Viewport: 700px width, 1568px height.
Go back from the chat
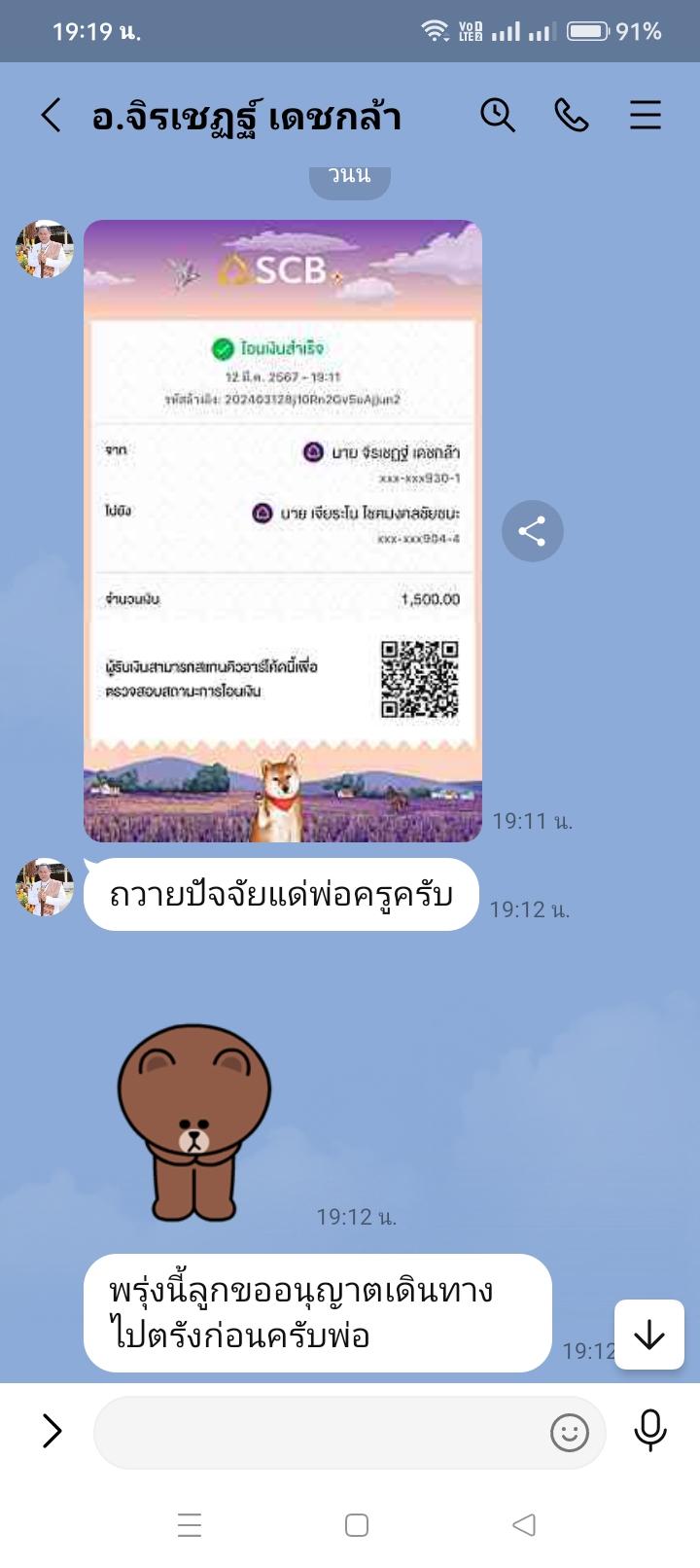(51, 116)
